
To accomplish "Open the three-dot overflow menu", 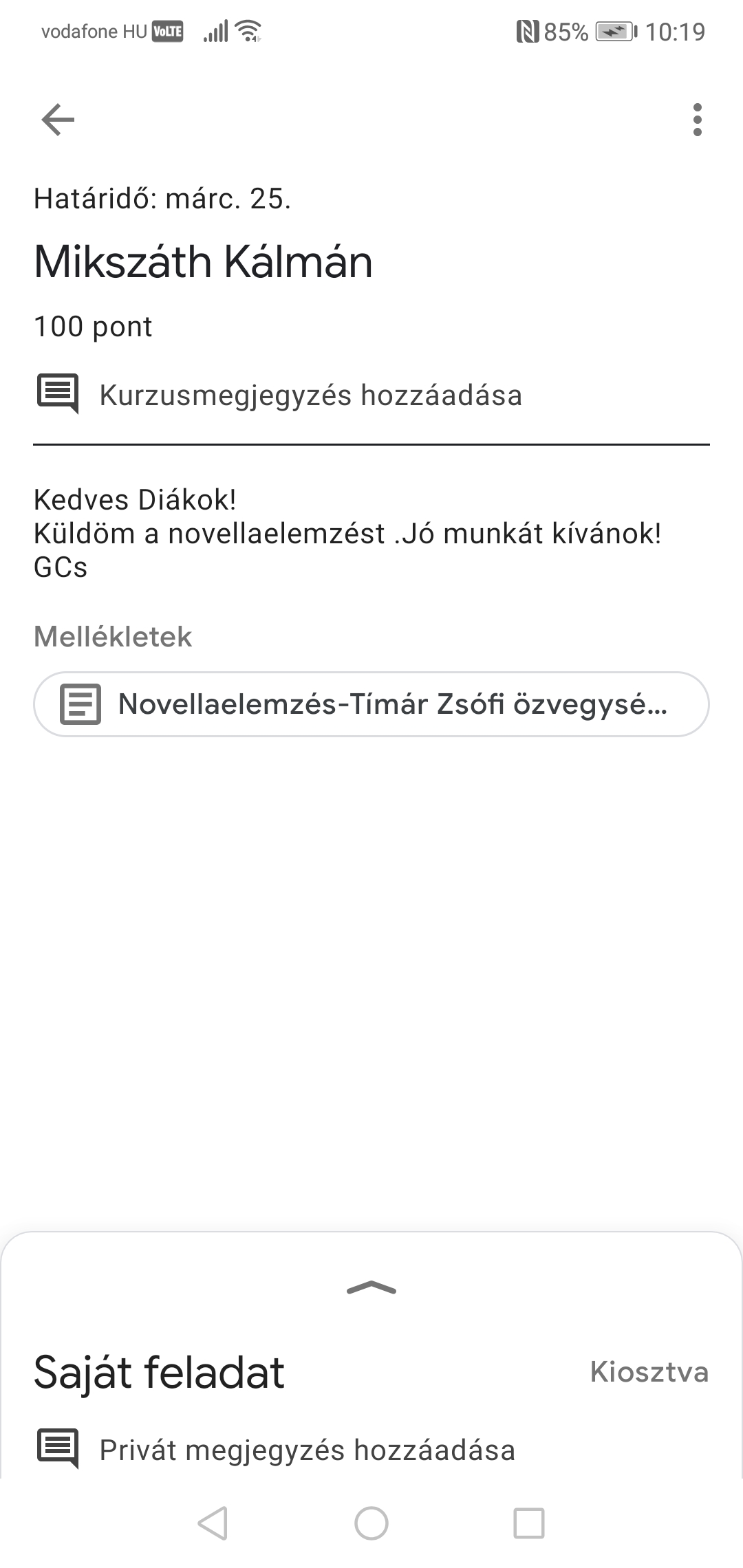I will click(697, 120).
